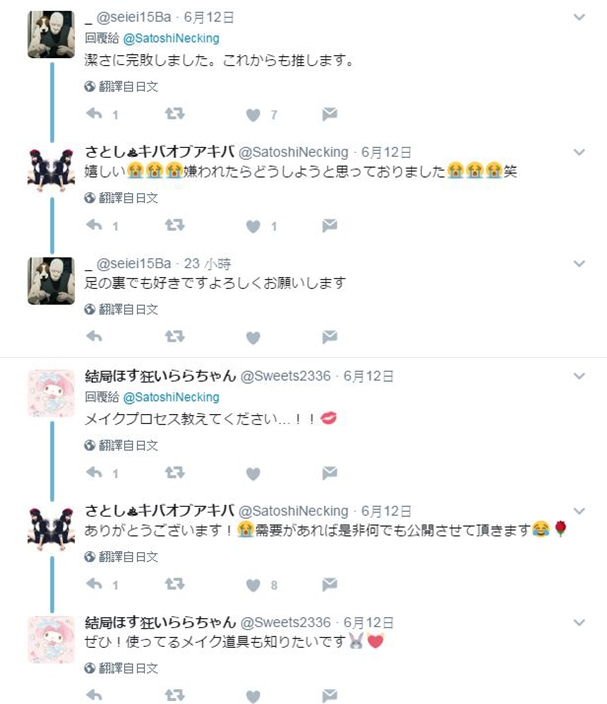Like the ありがとうございます tweet with 8 likes
Screen dimensions: 607x704
[253, 584]
